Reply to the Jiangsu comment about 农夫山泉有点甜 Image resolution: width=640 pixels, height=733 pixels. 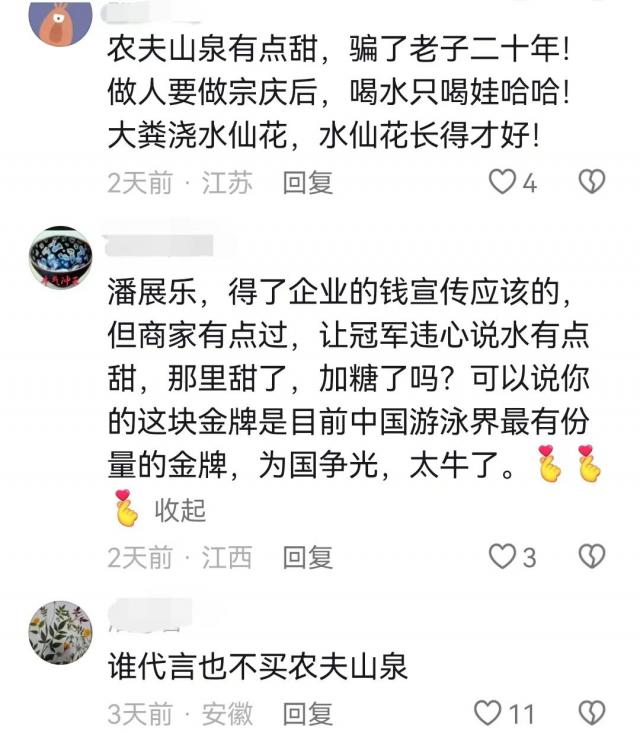pyautogui.click(x=307, y=183)
